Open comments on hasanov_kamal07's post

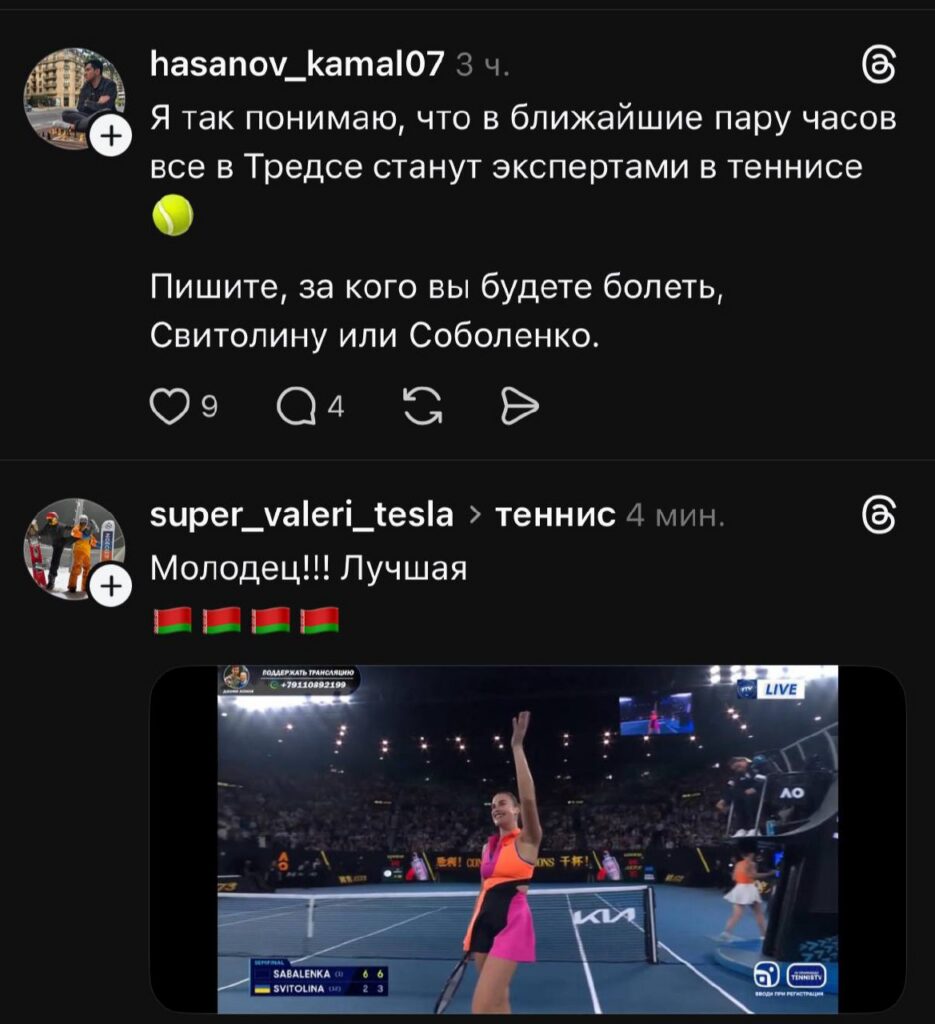[297, 406]
